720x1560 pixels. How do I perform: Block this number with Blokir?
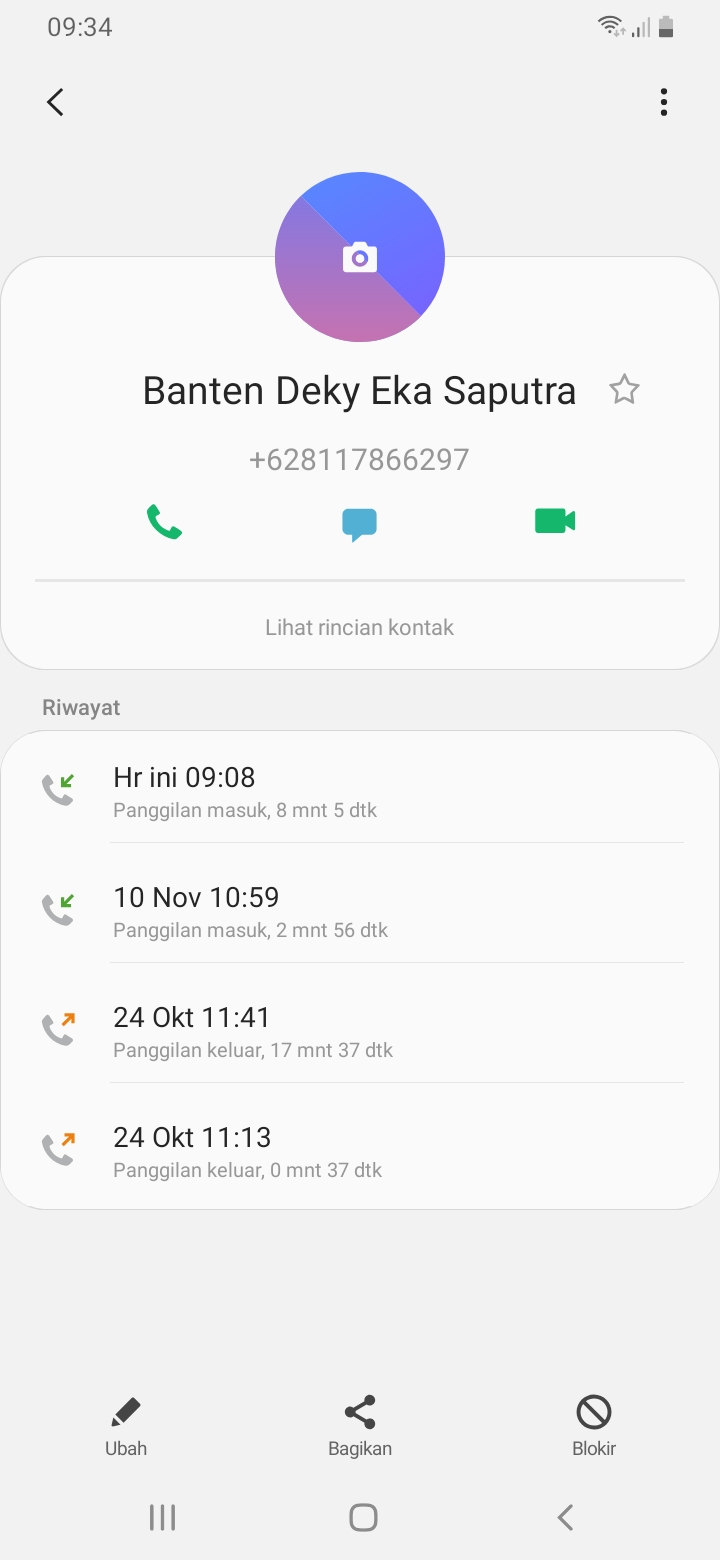pyautogui.click(x=594, y=1426)
